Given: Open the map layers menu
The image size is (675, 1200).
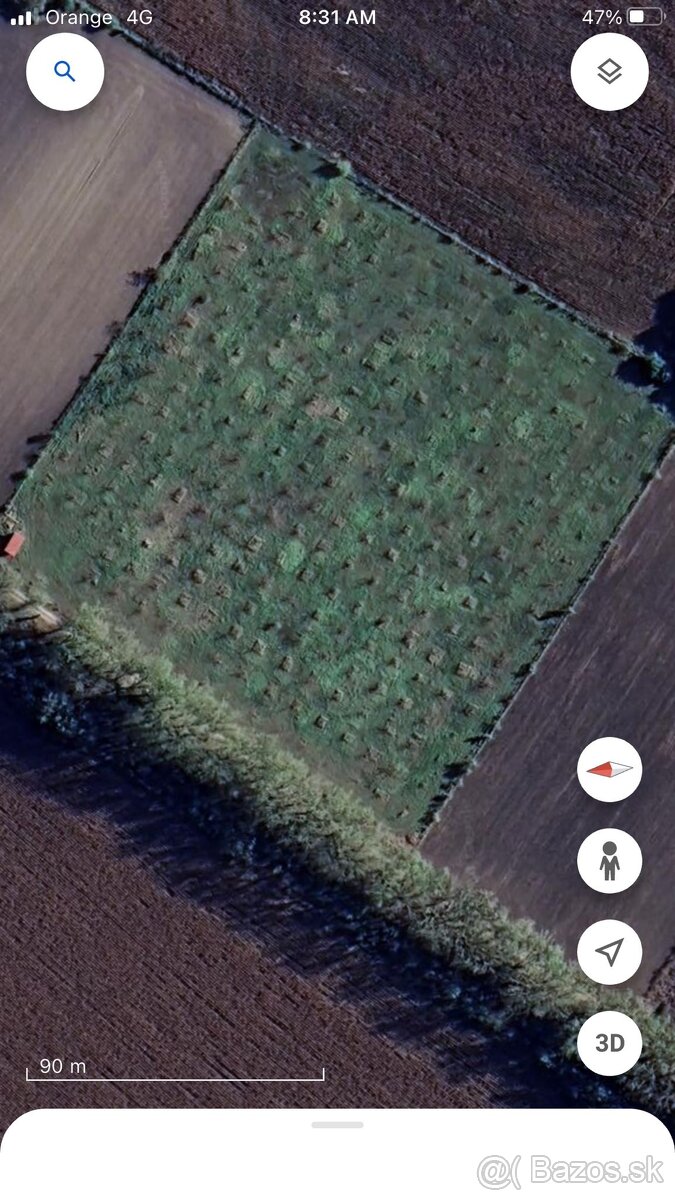Looking at the screenshot, I should [x=609, y=72].
